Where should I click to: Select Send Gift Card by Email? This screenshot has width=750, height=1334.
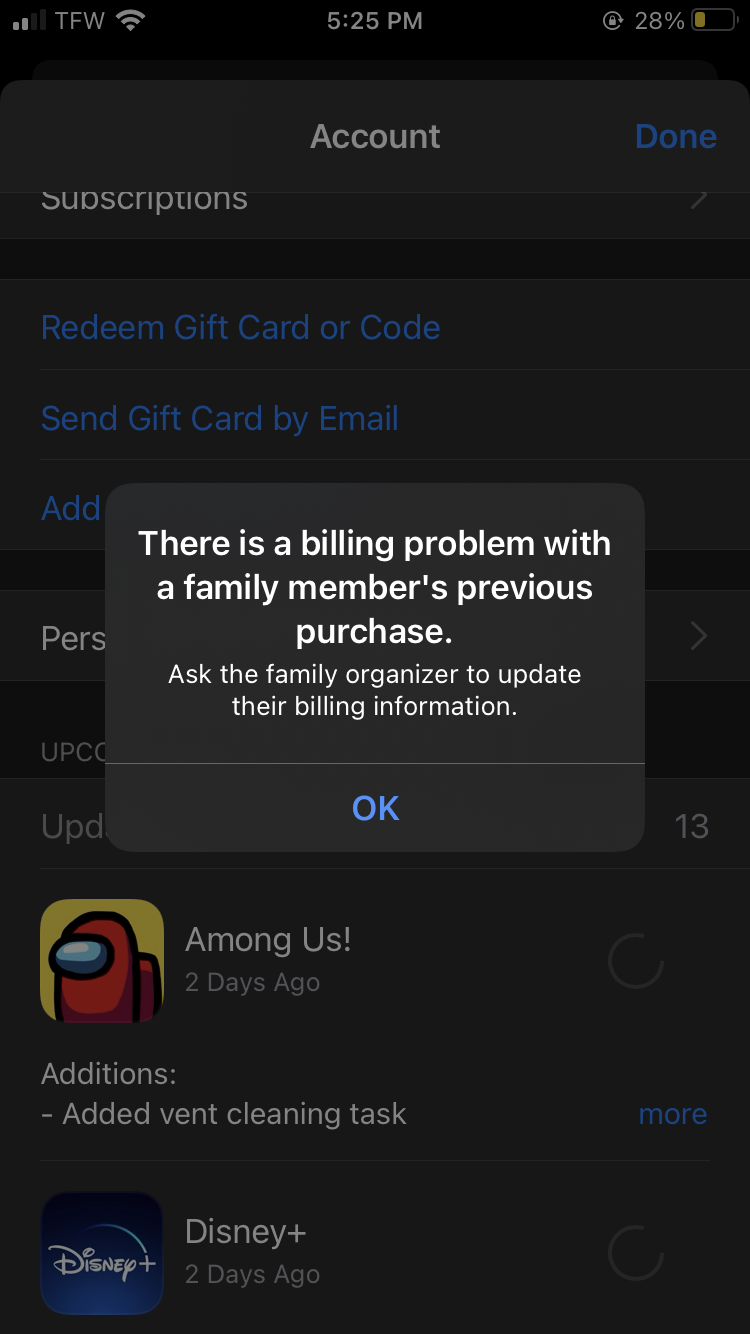coord(220,418)
